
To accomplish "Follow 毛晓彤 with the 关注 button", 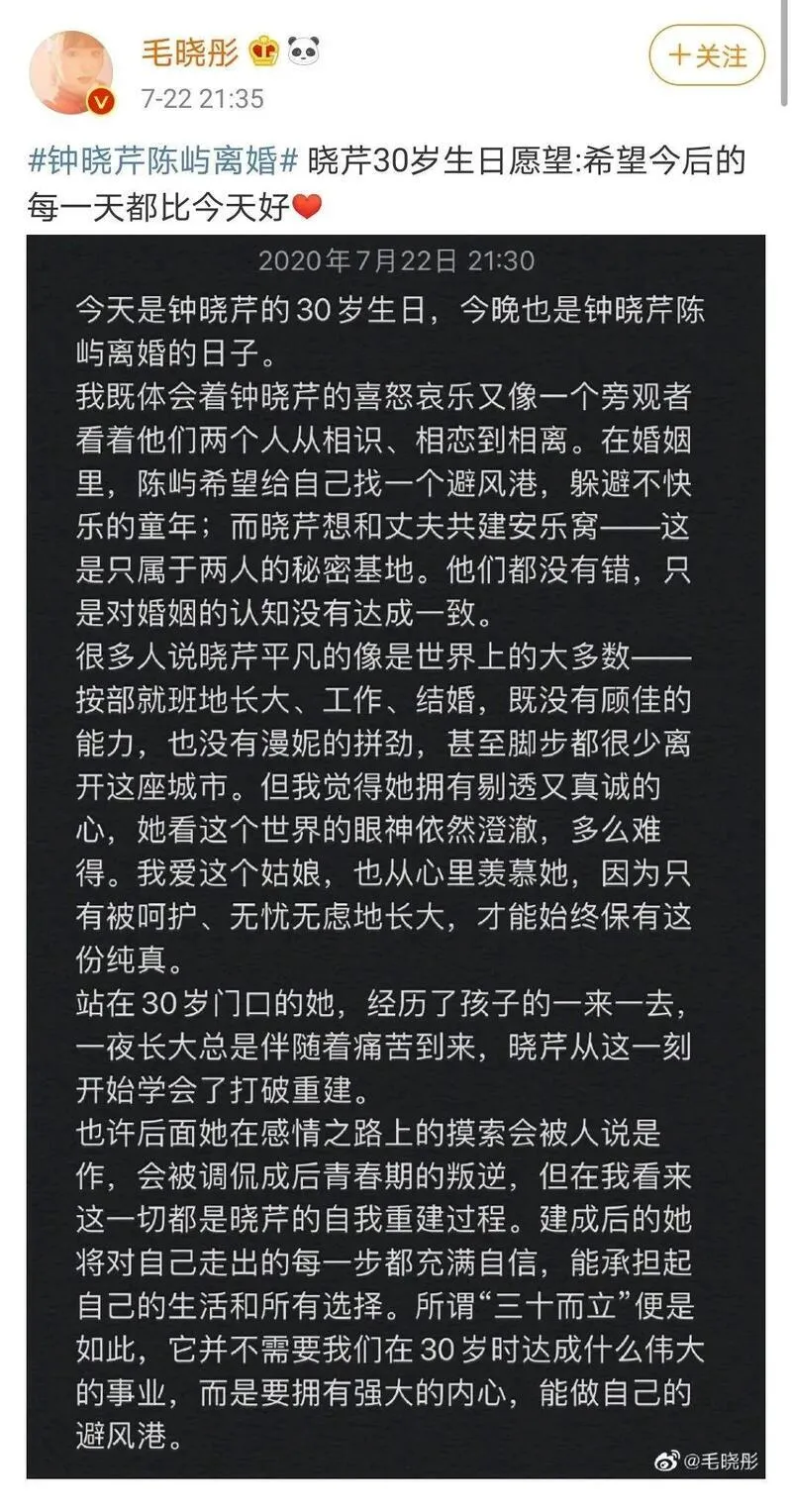I will 707,56.
